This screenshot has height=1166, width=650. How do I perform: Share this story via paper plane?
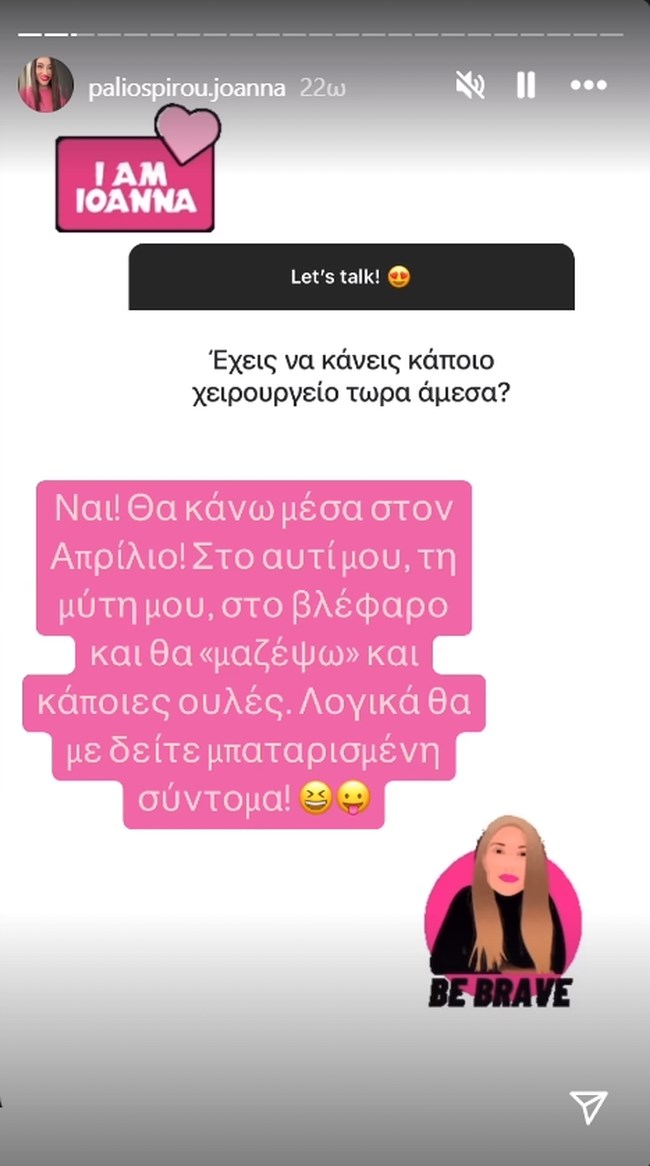pyautogui.click(x=589, y=1107)
